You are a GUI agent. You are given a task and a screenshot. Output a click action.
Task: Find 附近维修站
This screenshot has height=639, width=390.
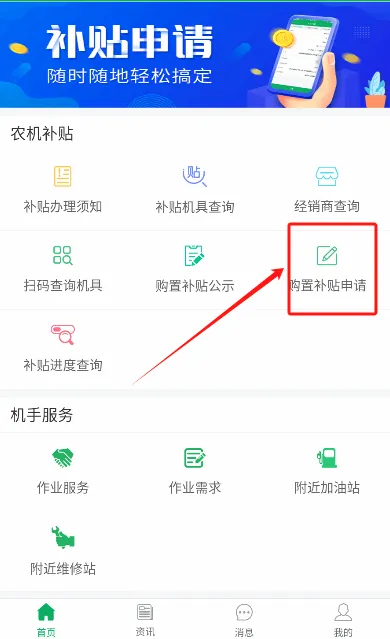[x=63, y=550]
